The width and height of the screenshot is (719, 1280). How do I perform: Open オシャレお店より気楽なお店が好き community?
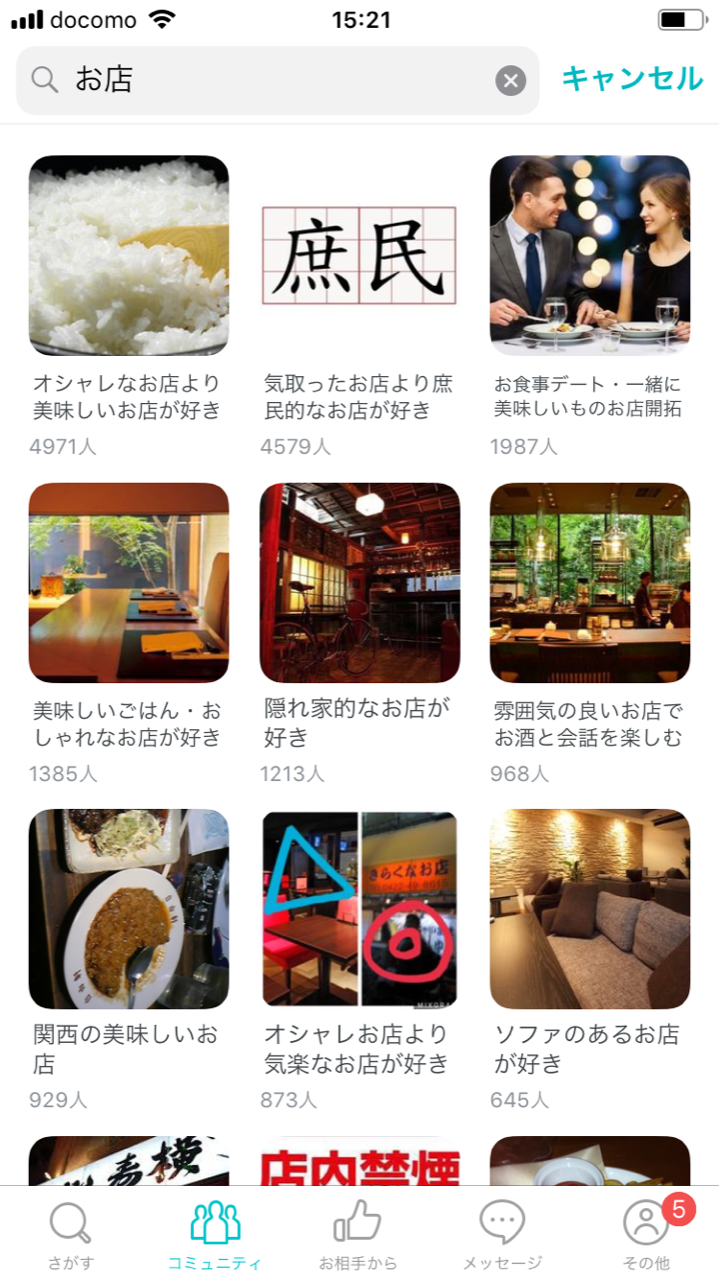click(x=359, y=909)
